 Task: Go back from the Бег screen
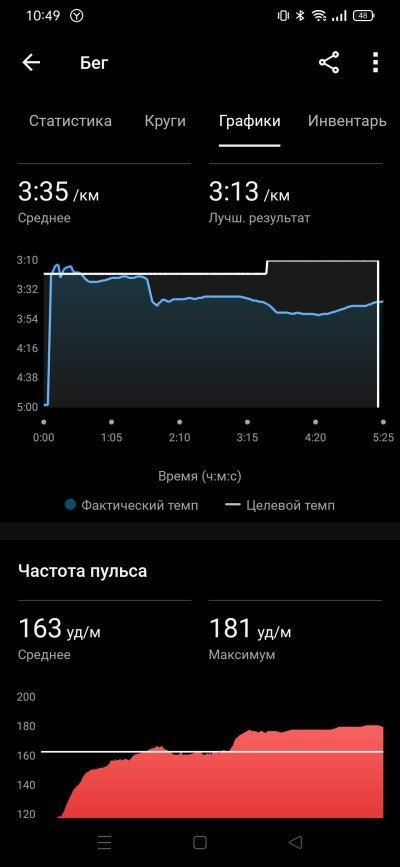pyautogui.click(x=31, y=63)
